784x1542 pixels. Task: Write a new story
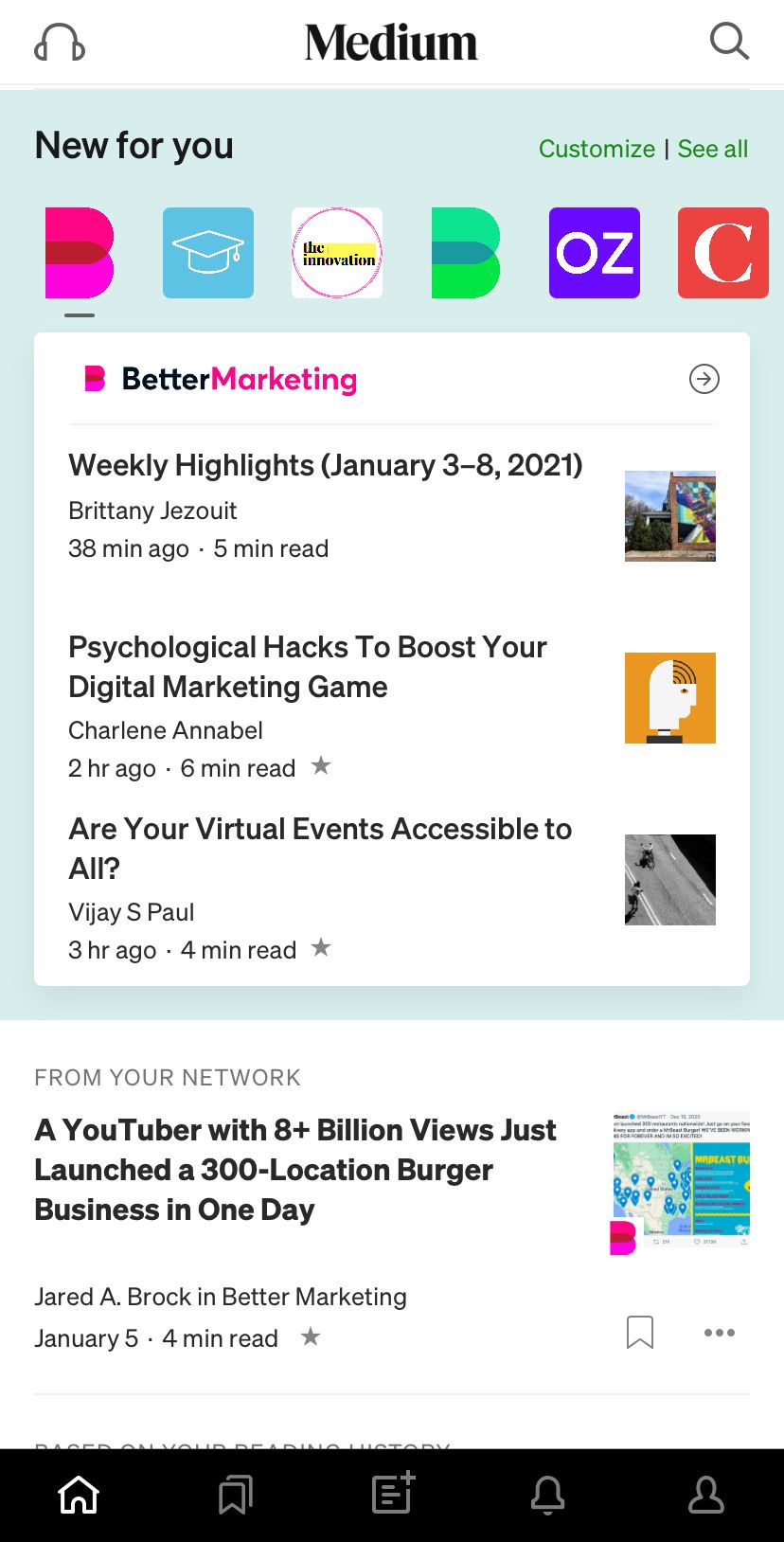tap(392, 1494)
